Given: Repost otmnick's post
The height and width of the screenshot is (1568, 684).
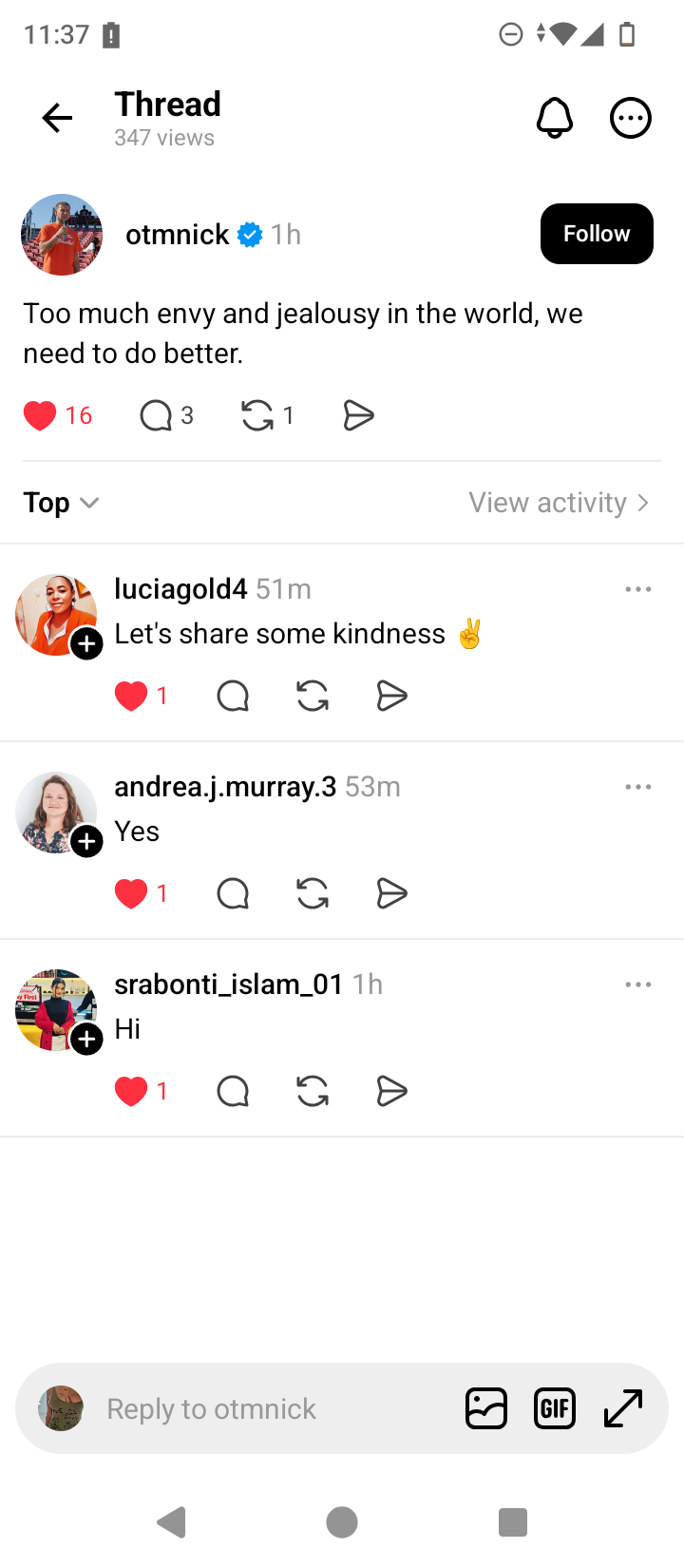Looking at the screenshot, I should tap(257, 415).
